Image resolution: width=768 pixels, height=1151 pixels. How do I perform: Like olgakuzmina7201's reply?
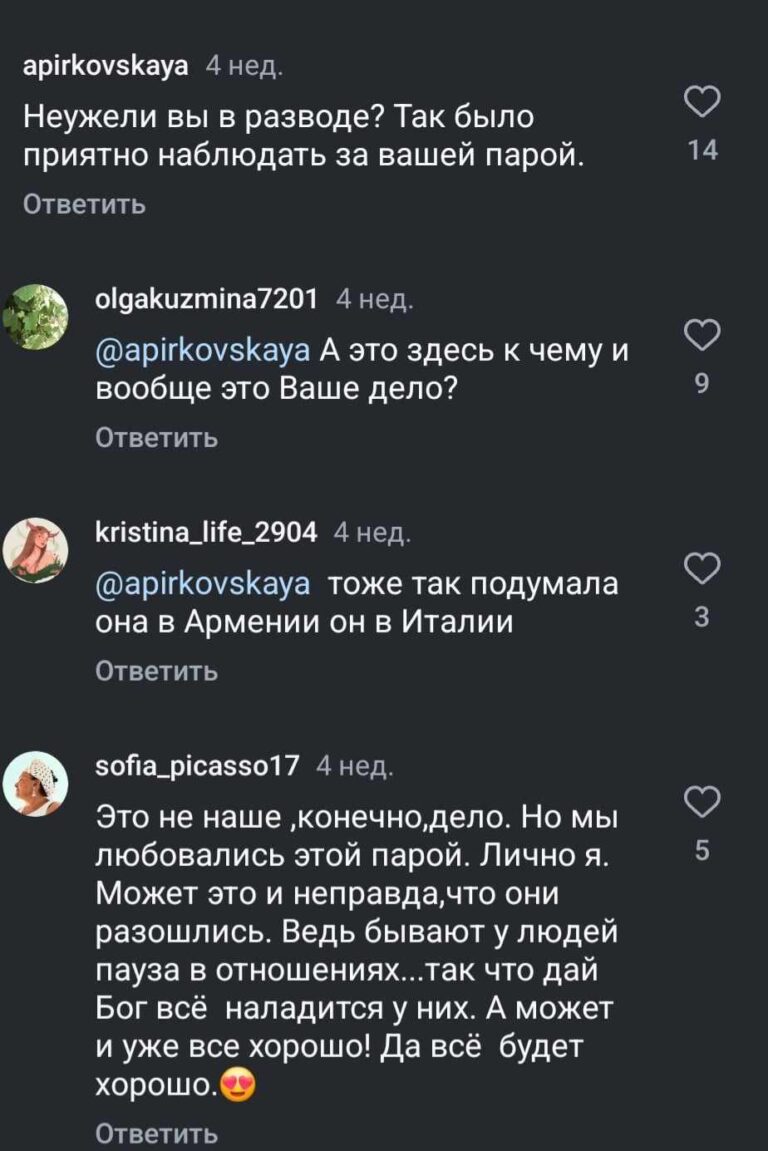(x=703, y=338)
